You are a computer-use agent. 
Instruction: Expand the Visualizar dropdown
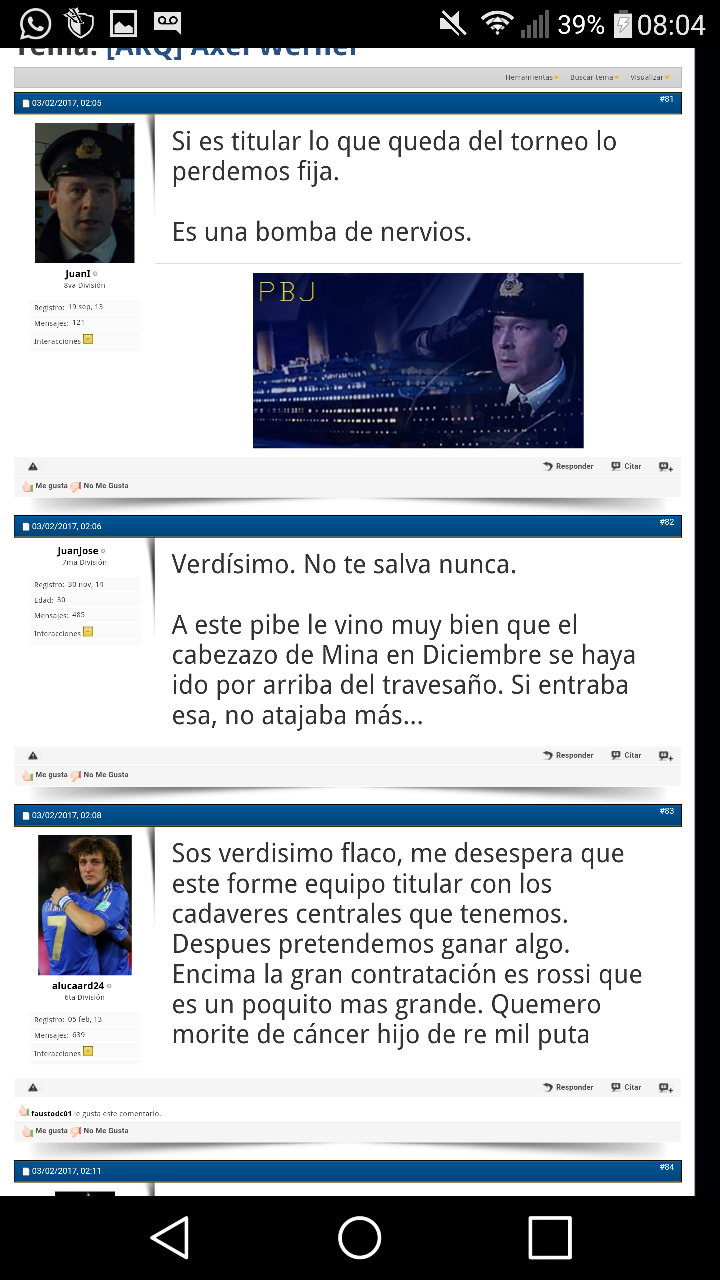(650, 77)
